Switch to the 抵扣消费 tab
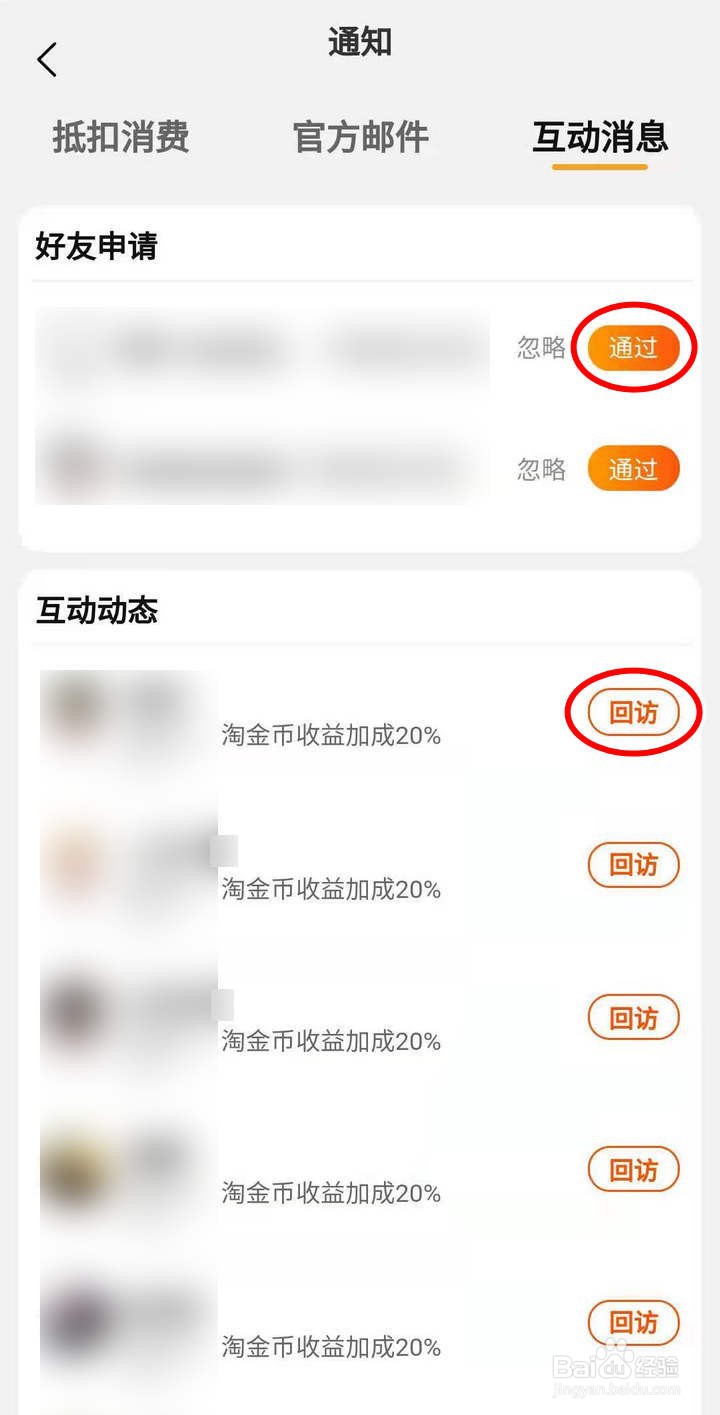Image resolution: width=720 pixels, height=1415 pixels. point(118,138)
